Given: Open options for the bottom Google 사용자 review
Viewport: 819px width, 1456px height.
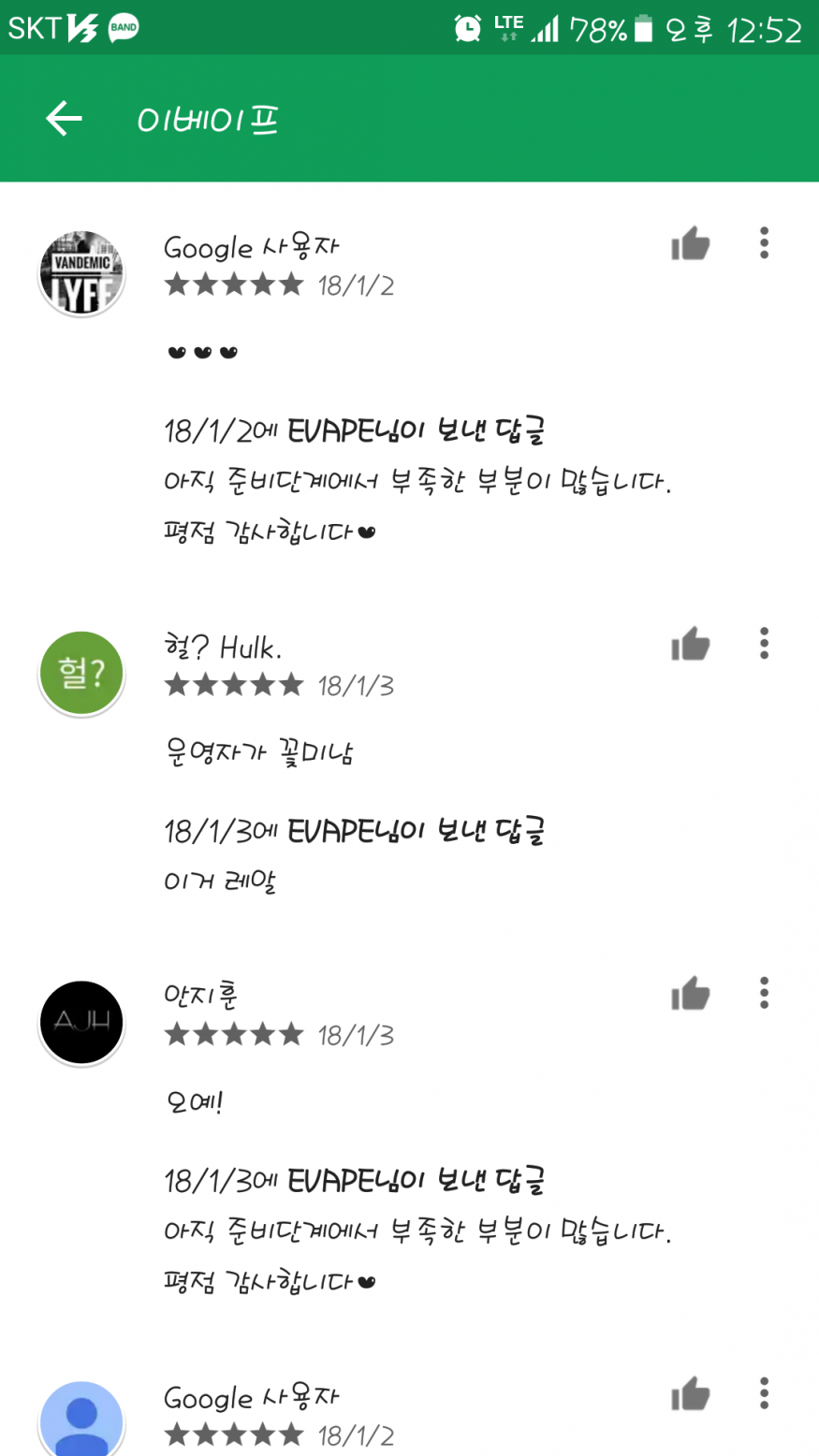Looking at the screenshot, I should point(764,1393).
